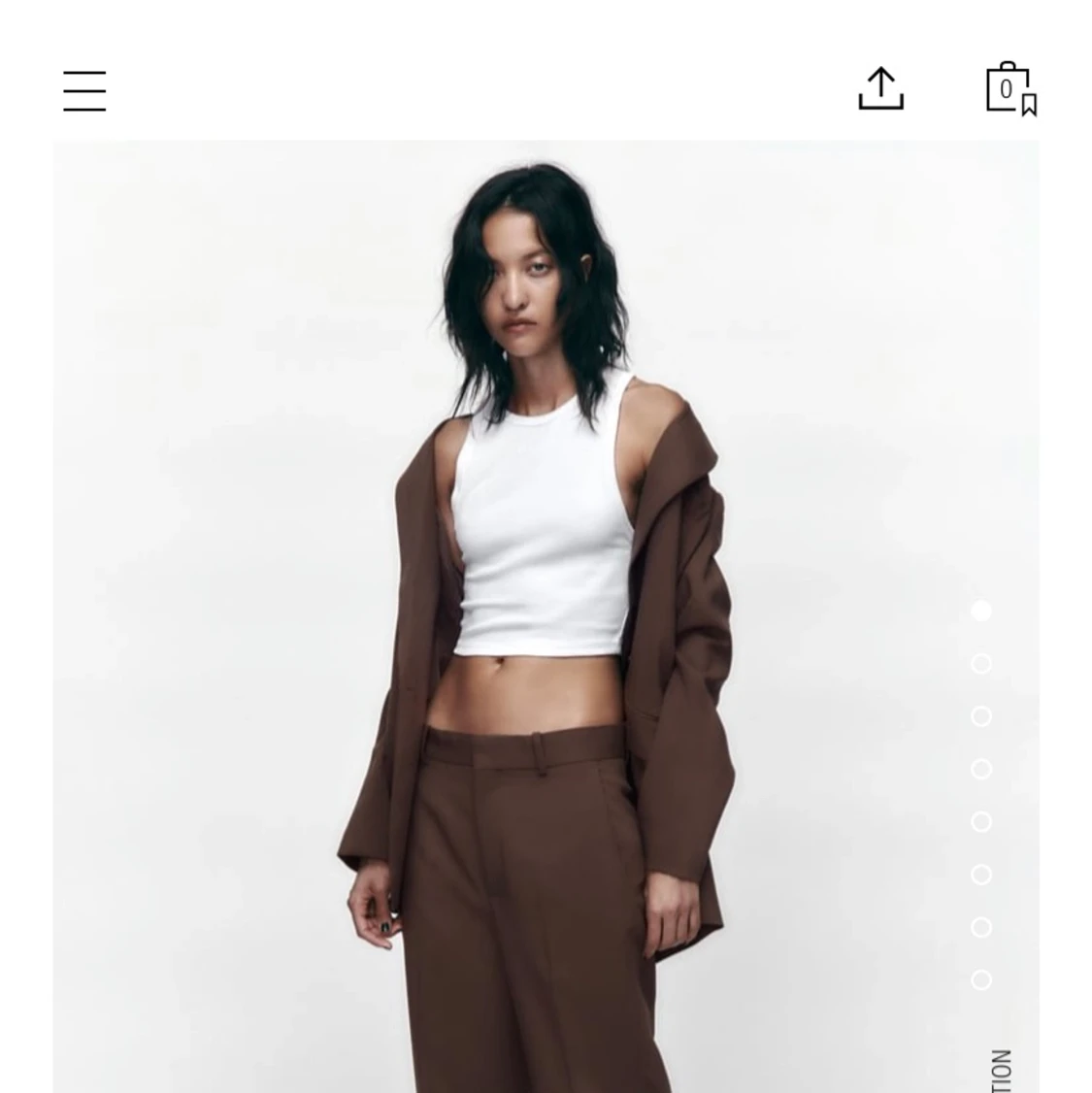
Task: Share this product
Action: (x=880, y=89)
